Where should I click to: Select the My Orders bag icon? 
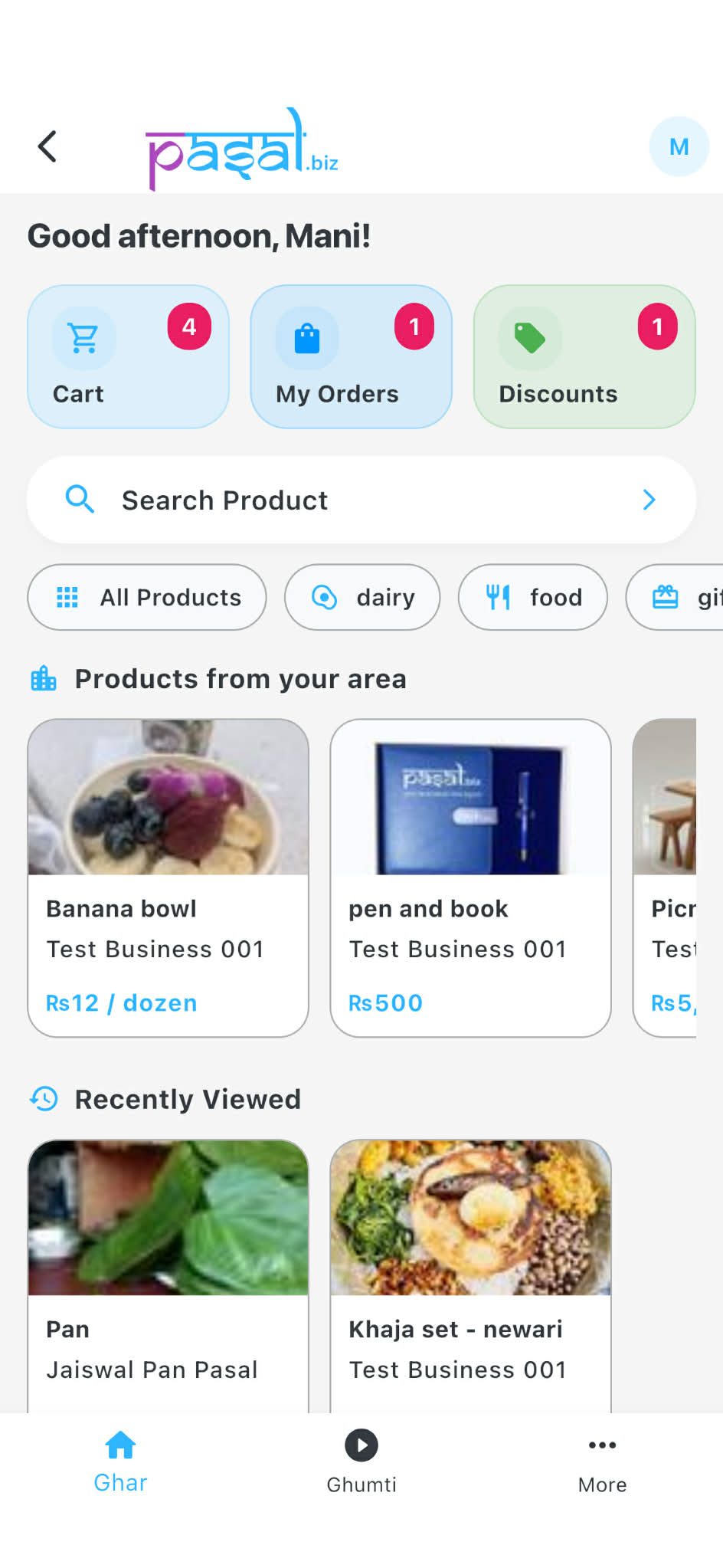pyautogui.click(x=306, y=338)
